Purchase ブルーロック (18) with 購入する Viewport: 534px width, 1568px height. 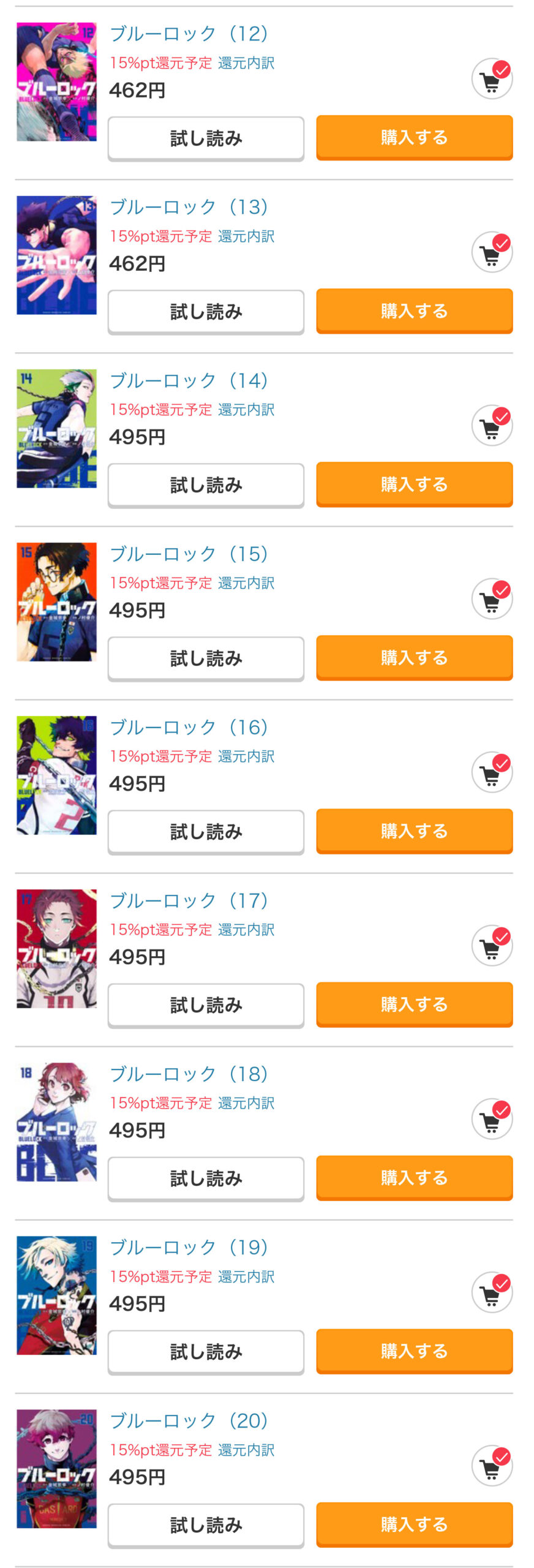[414, 1177]
